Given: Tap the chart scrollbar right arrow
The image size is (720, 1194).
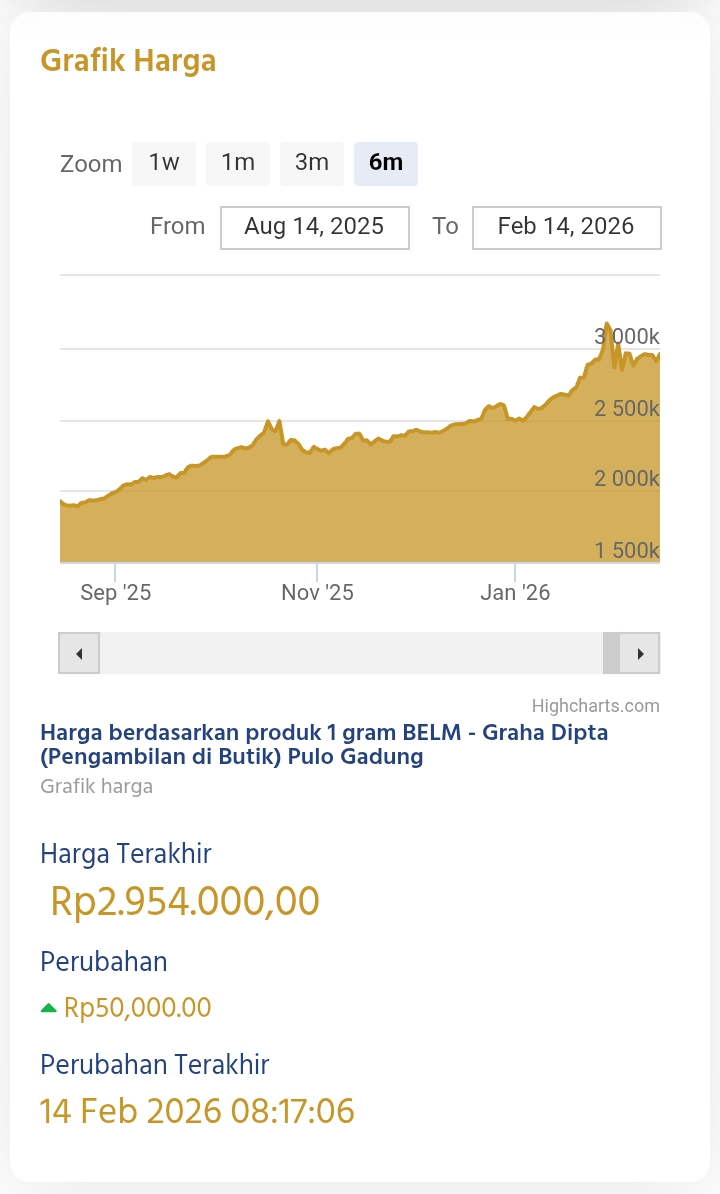Looking at the screenshot, I should (640, 654).
